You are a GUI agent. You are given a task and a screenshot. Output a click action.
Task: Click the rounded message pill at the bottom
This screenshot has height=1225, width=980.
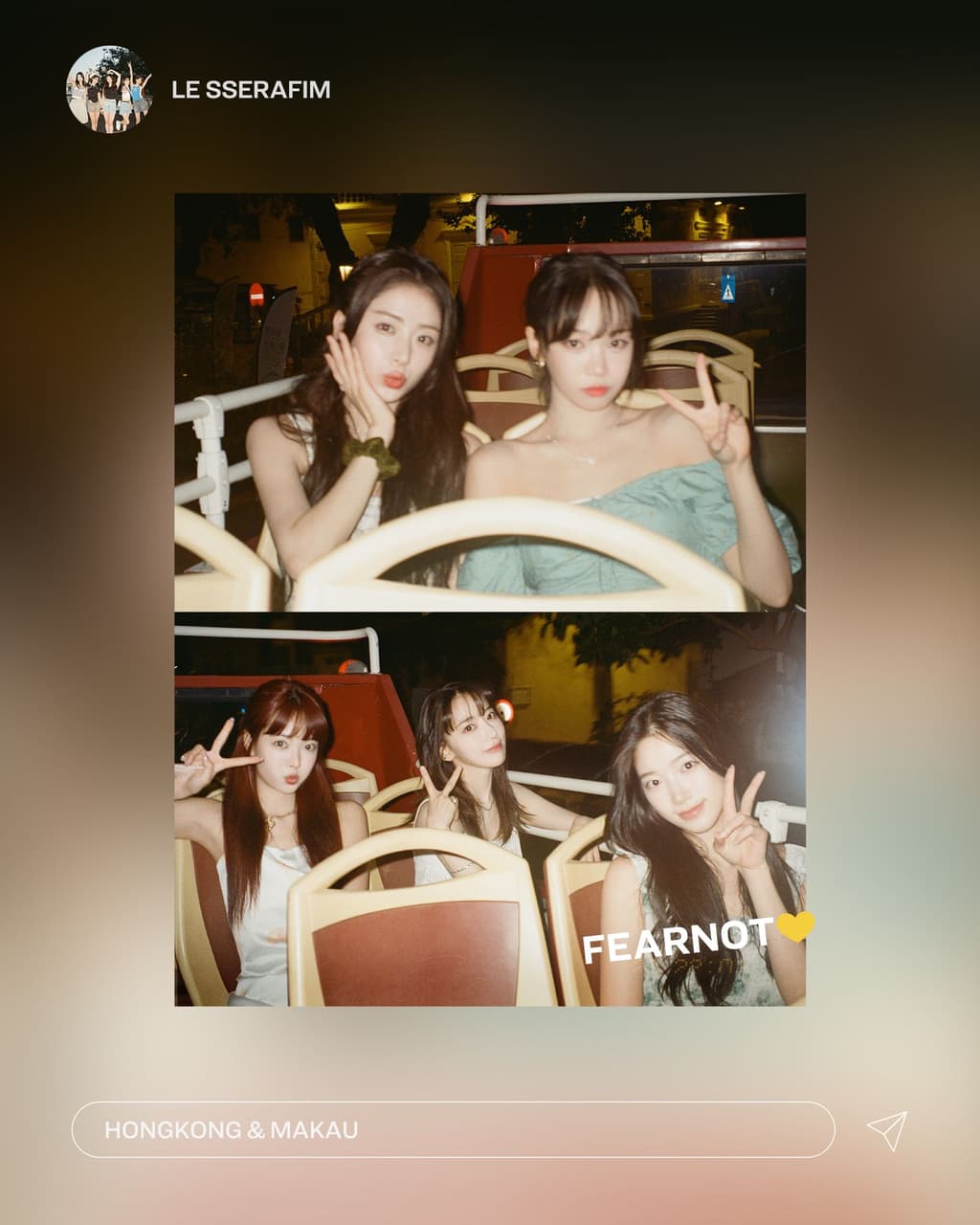click(450, 1132)
